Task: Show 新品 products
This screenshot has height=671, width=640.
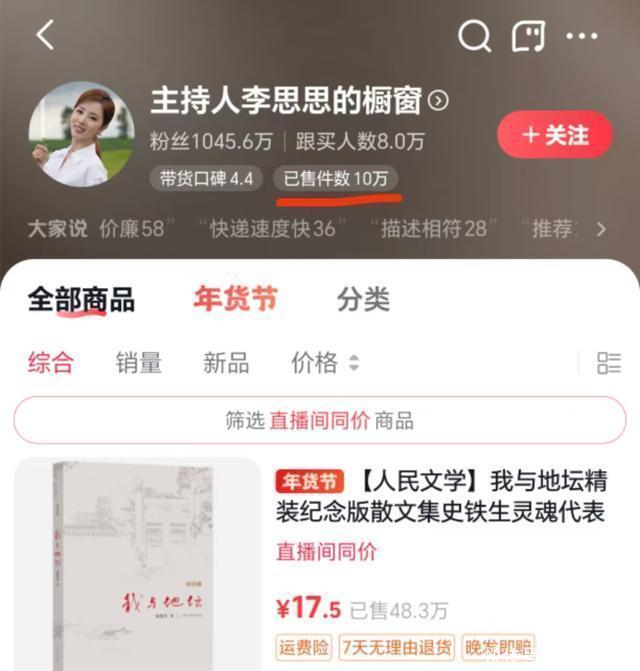Action: click(x=226, y=363)
